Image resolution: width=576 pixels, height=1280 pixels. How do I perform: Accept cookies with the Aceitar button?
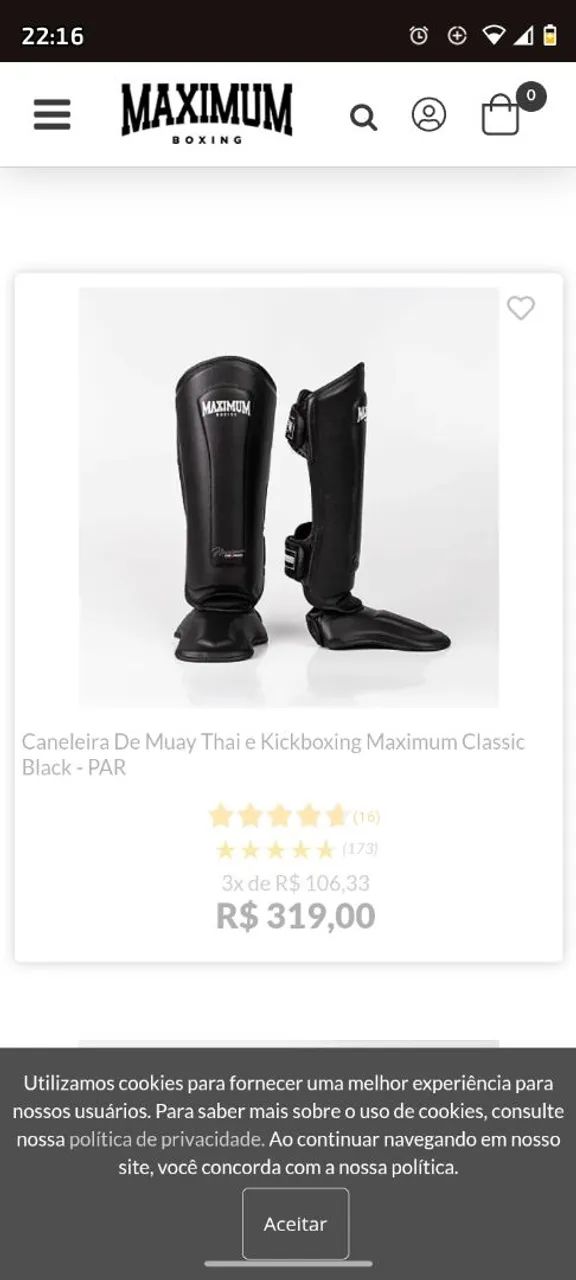point(295,1224)
